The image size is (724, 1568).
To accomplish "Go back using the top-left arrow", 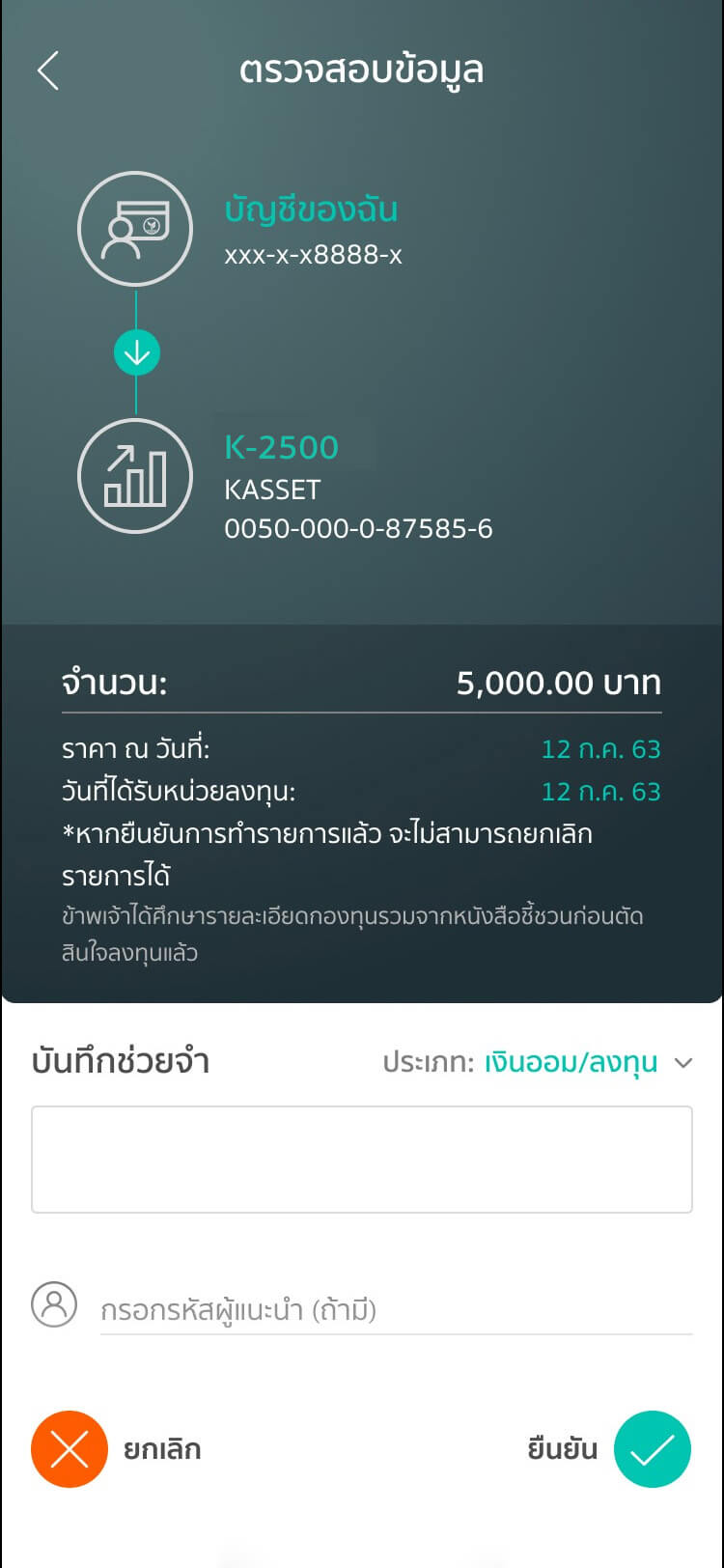I will tap(48, 71).
